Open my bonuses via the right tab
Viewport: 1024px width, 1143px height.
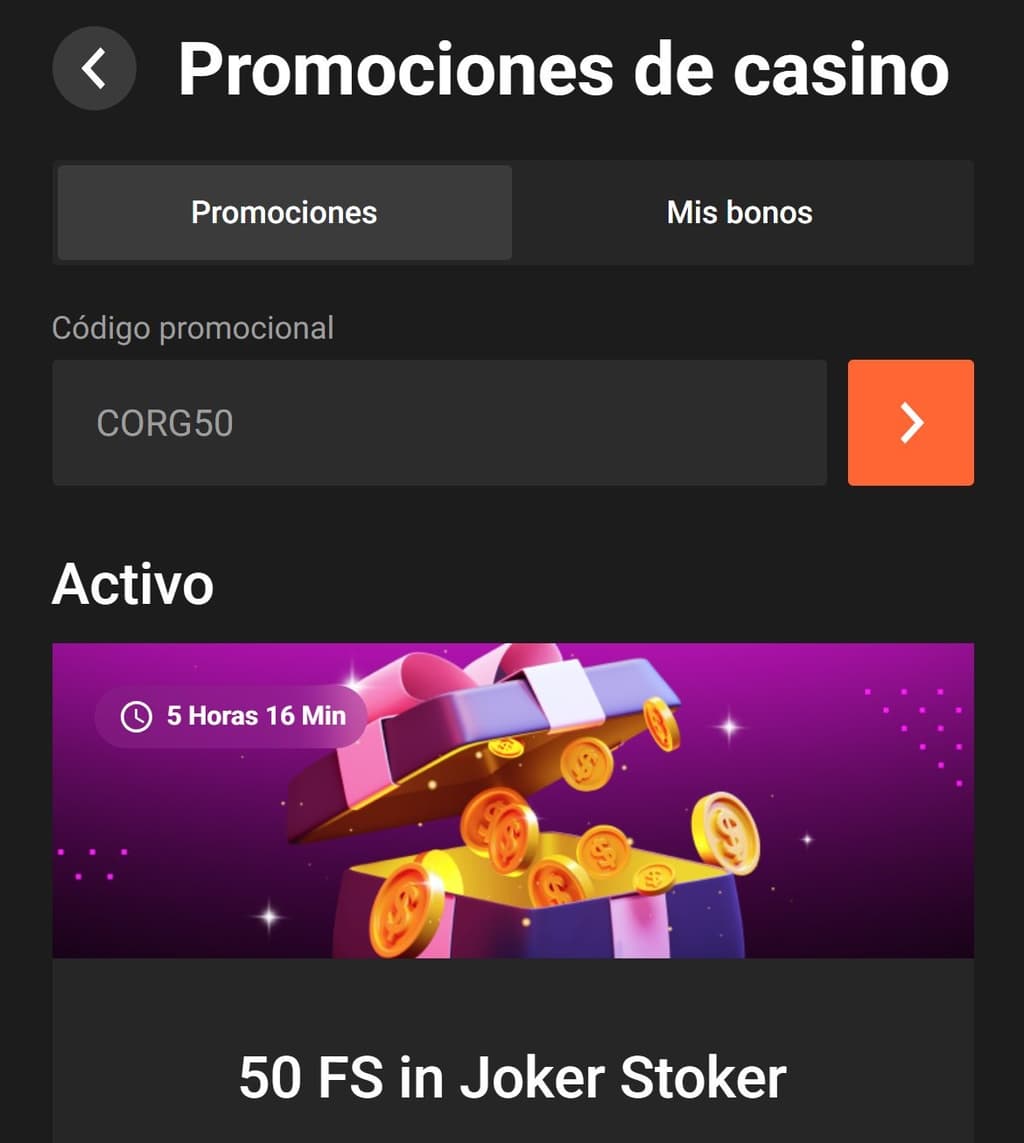point(739,212)
